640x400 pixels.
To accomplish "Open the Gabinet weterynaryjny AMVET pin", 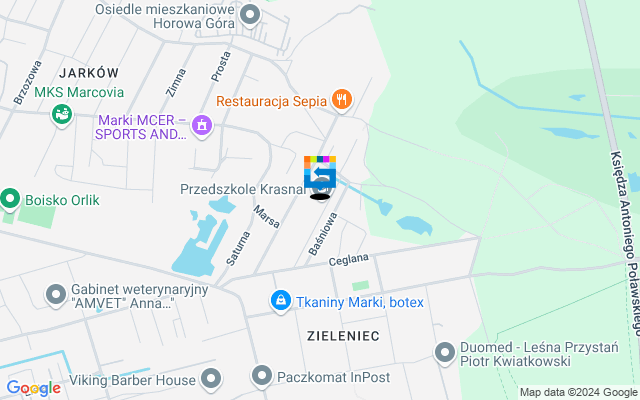I will 56,295.
